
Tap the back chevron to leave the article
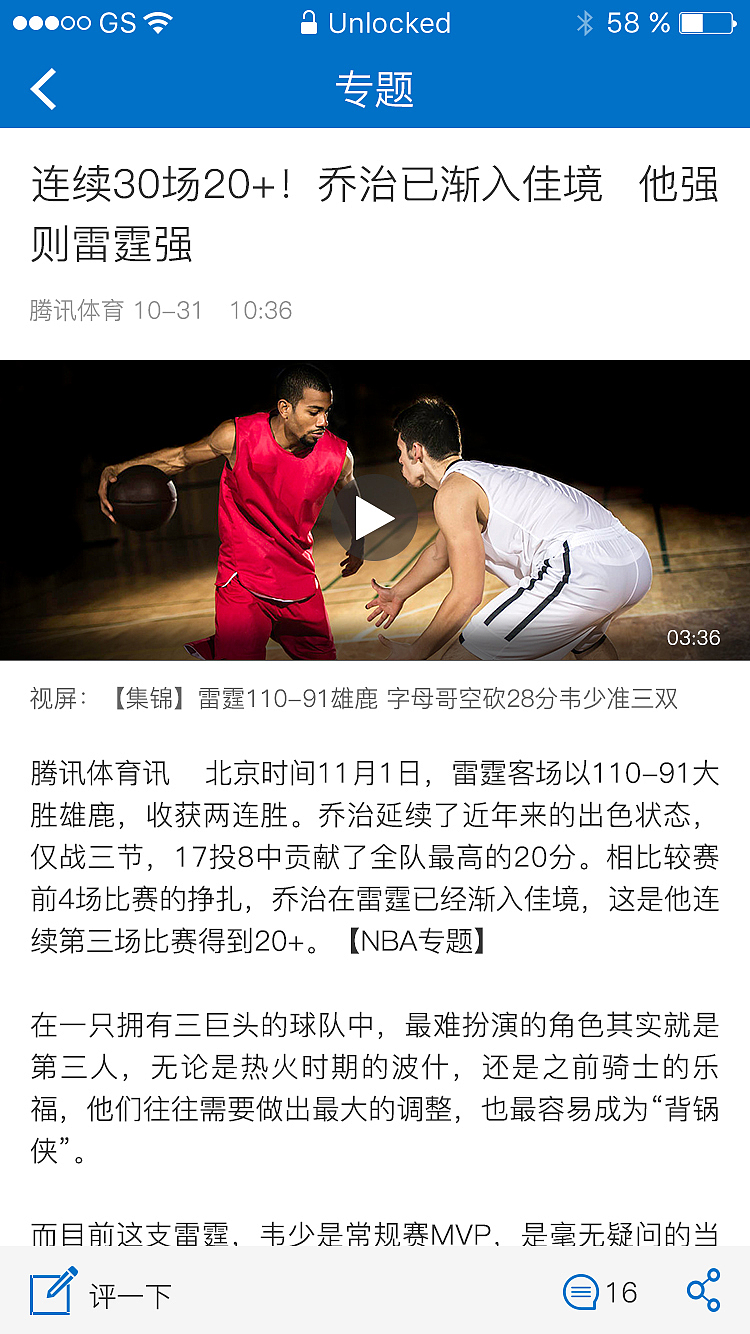pyautogui.click(x=44, y=89)
